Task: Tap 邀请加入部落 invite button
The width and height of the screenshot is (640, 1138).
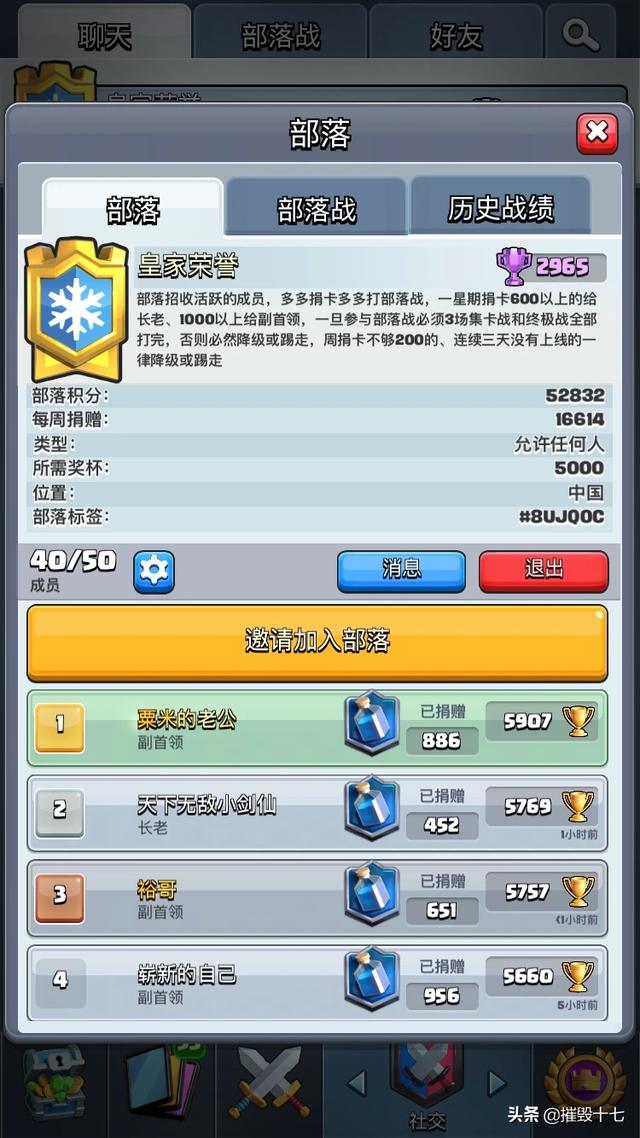Action: (317, 641)
